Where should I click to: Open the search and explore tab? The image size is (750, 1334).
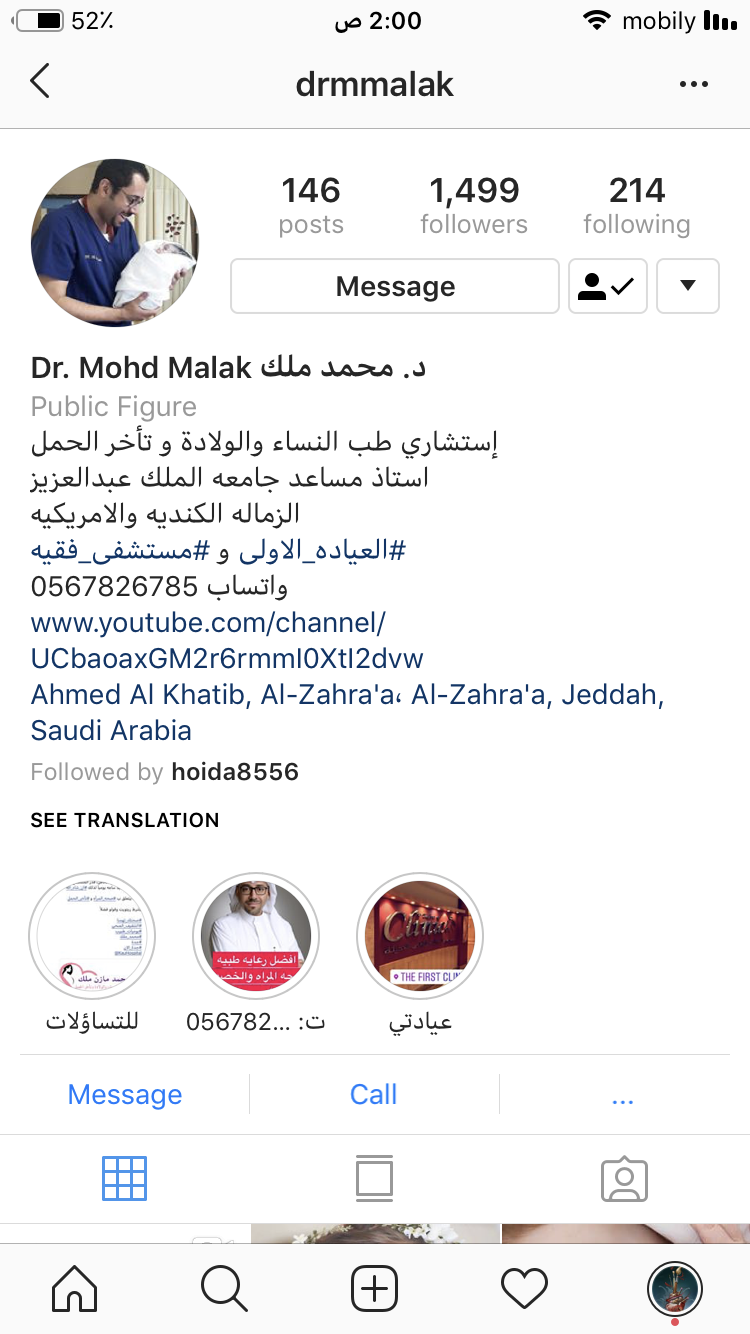tap(225, 1289)
